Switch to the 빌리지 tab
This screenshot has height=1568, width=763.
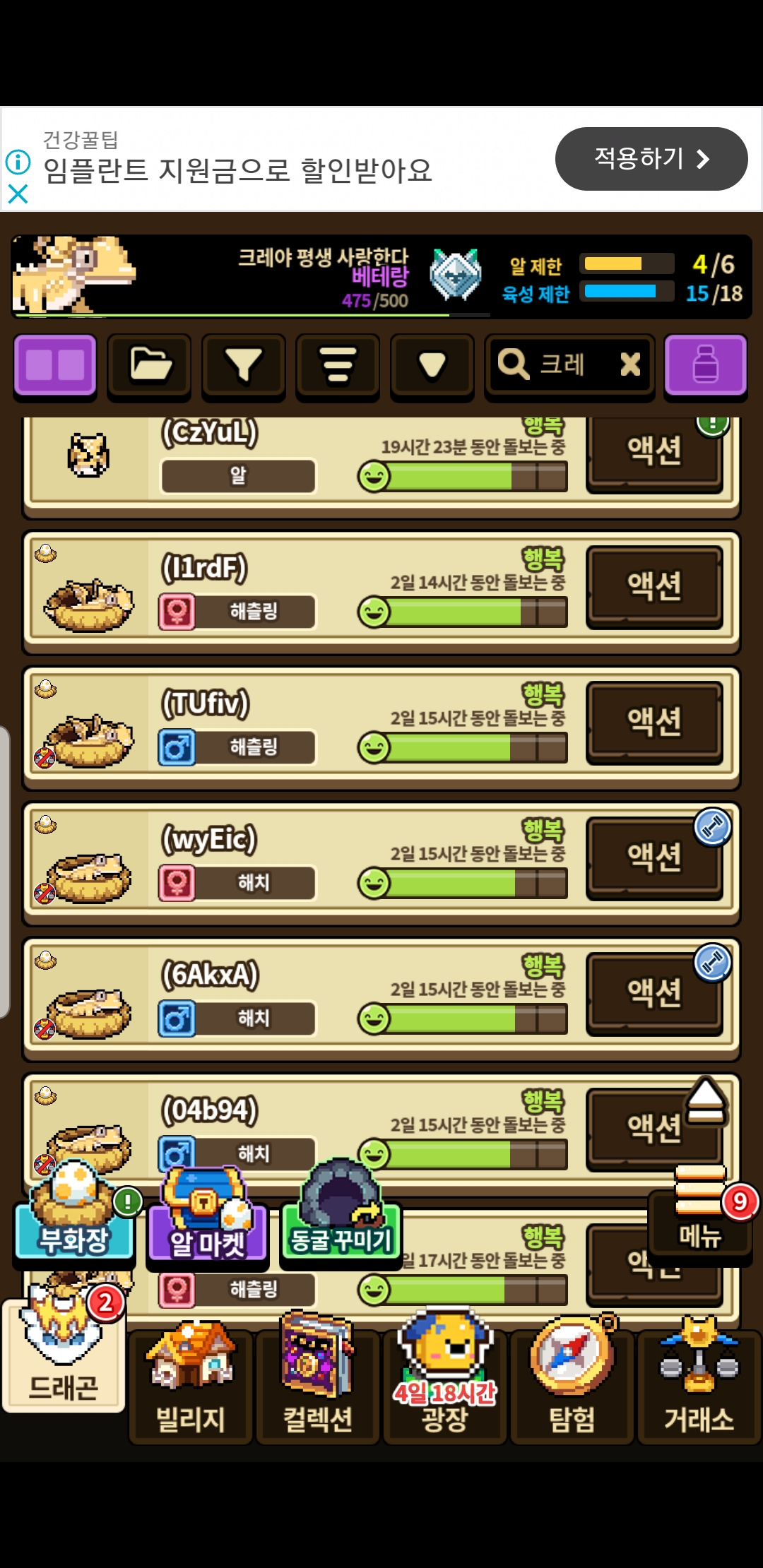click(191, 1384)
